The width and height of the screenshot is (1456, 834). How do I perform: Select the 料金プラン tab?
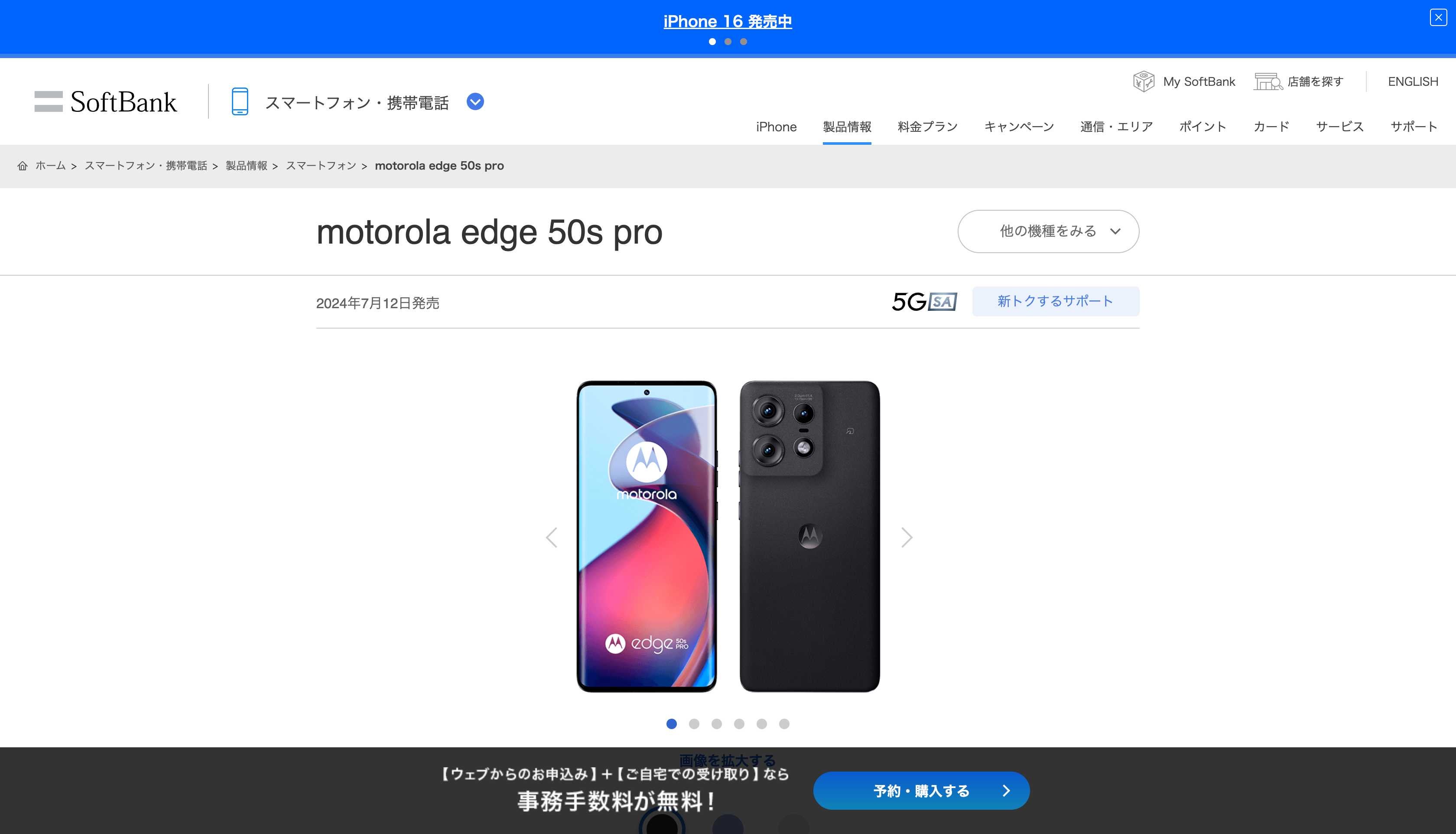927,127
